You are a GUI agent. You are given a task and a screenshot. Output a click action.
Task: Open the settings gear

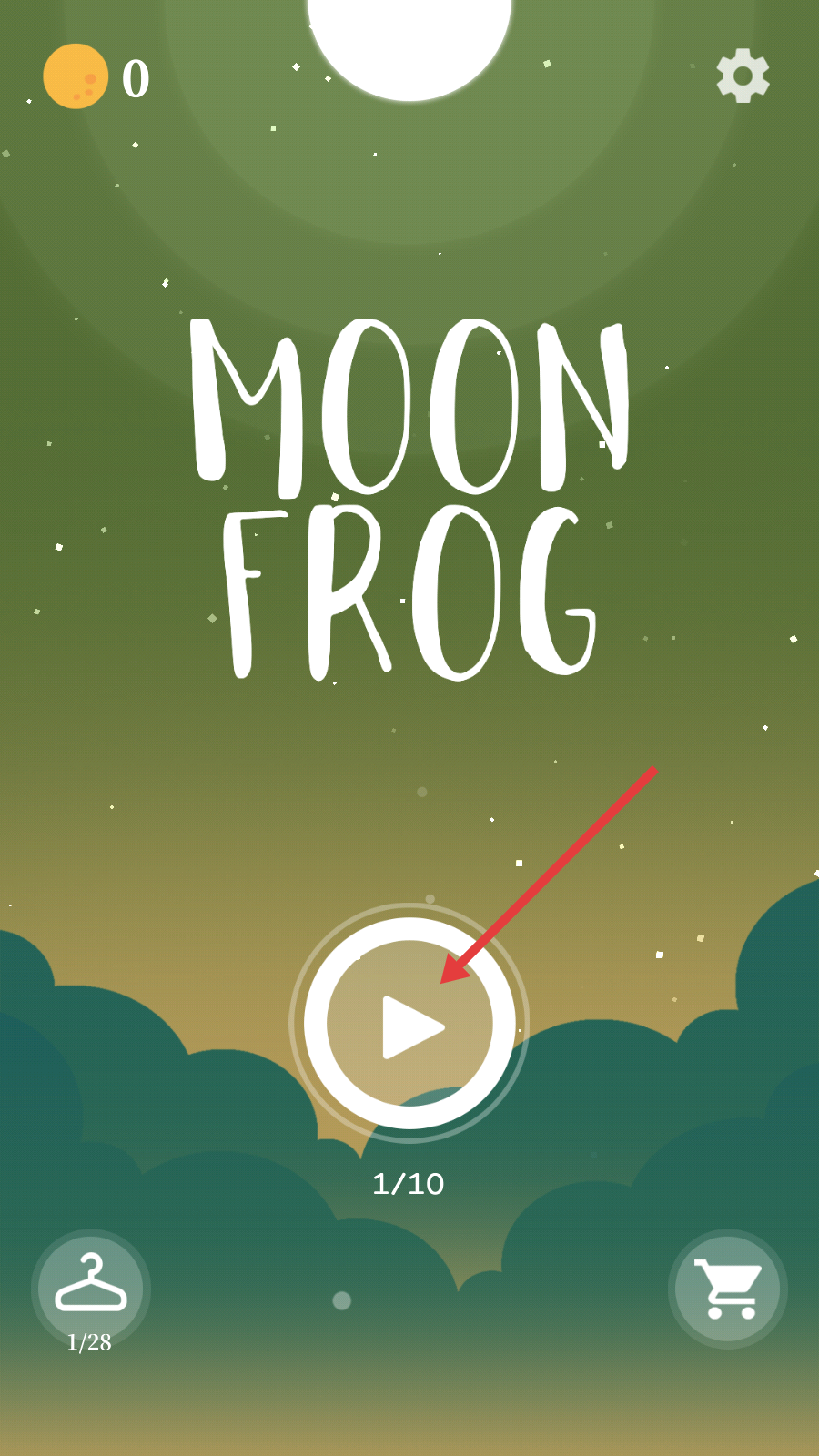click(x=743, y=76)
